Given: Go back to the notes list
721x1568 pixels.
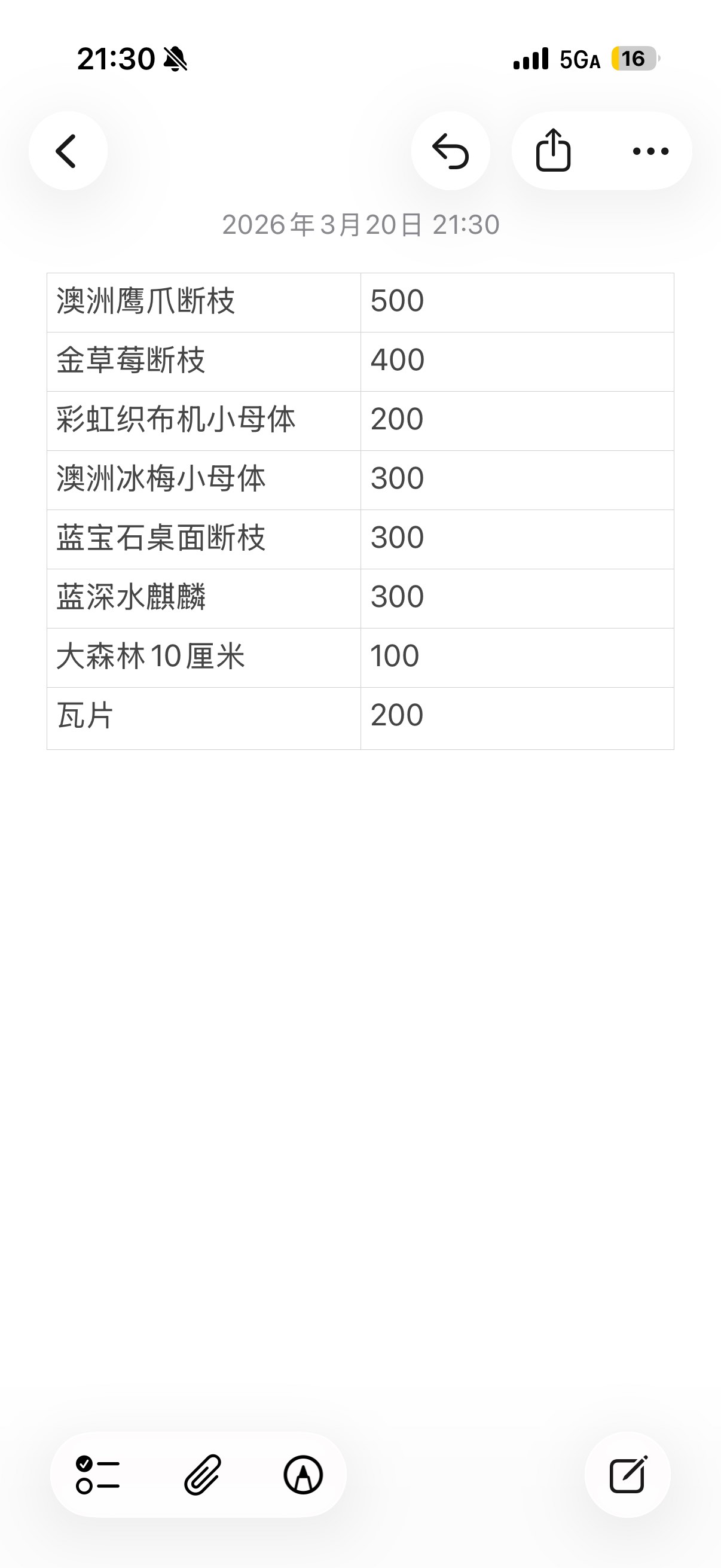Looking at the screenshot, I should pos(68,151).
